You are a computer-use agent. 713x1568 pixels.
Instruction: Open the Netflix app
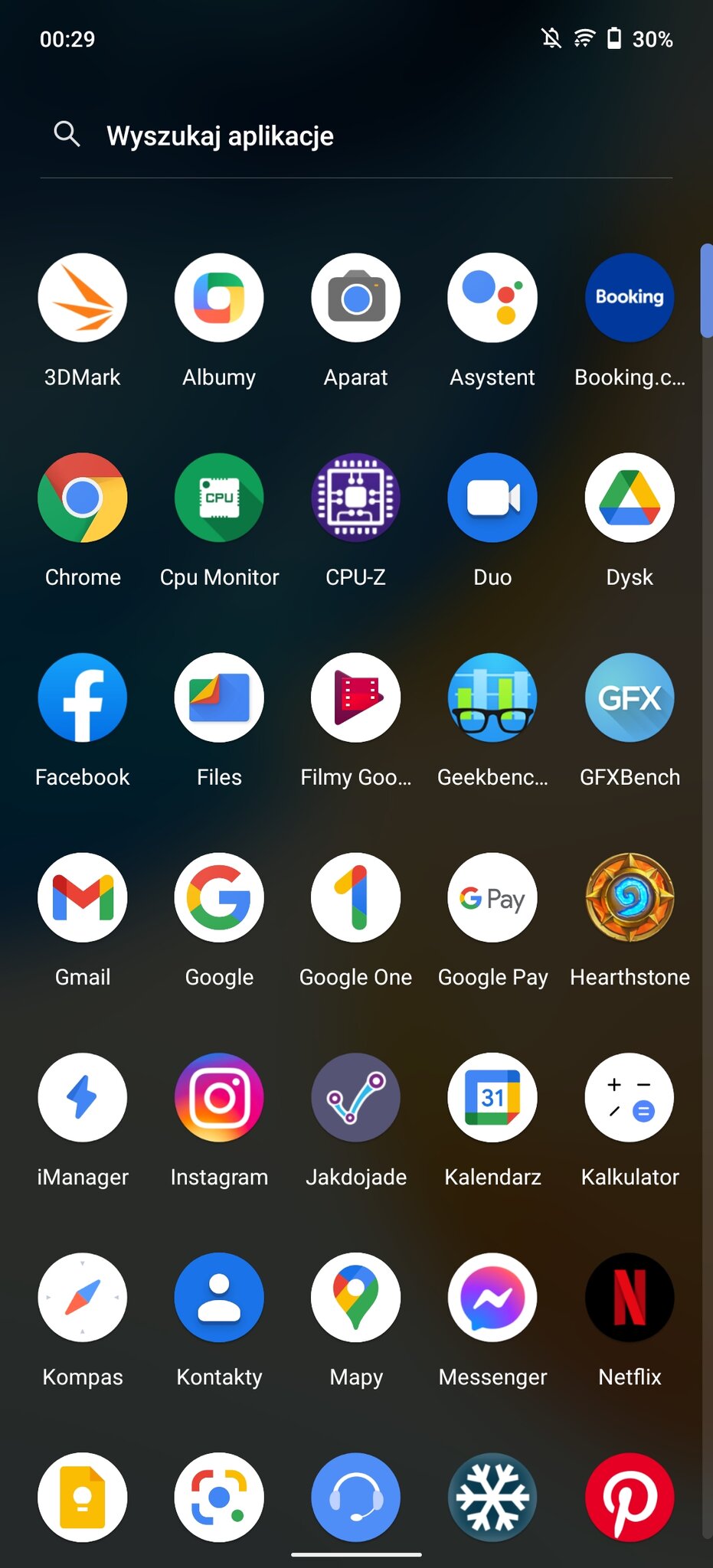630,1297
